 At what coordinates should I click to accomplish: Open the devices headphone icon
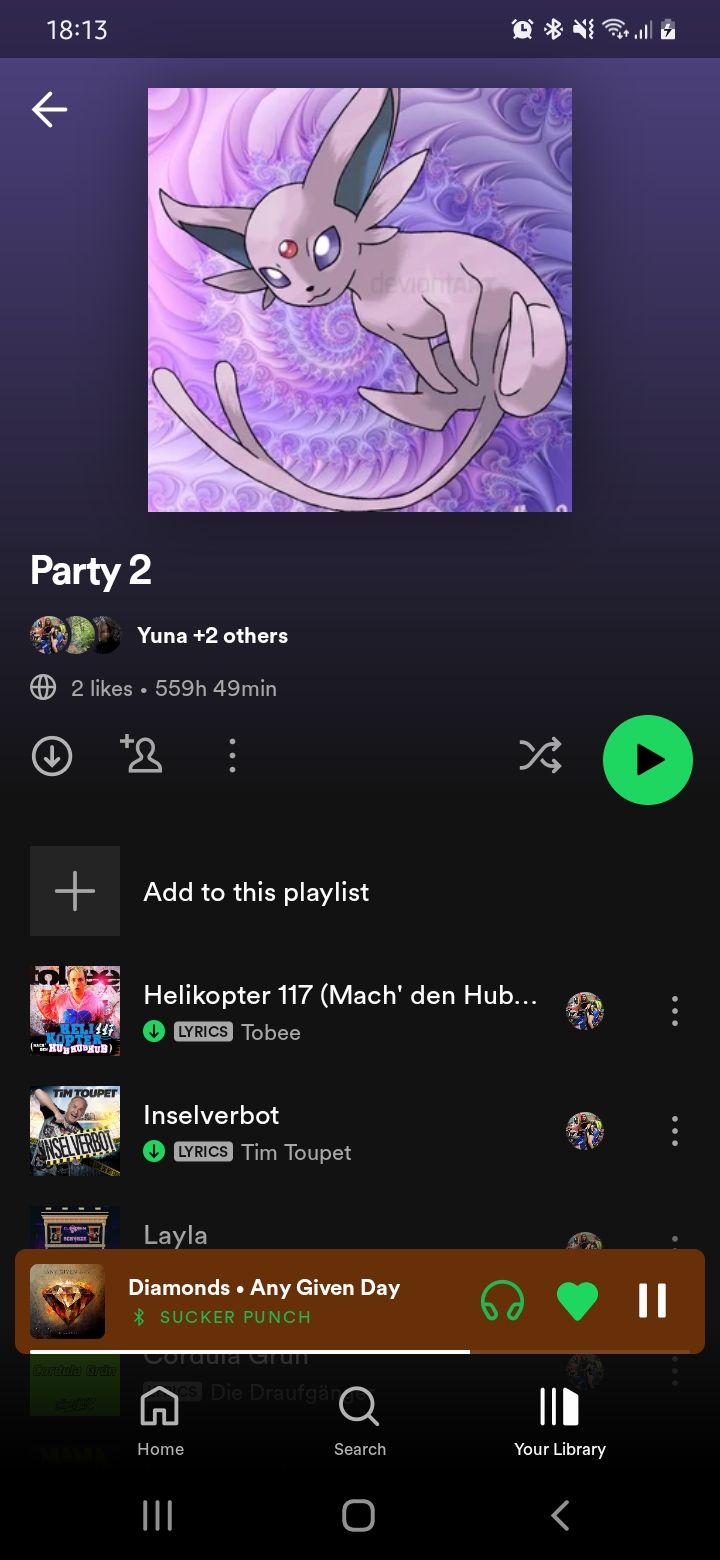(x=503, y=1301)
